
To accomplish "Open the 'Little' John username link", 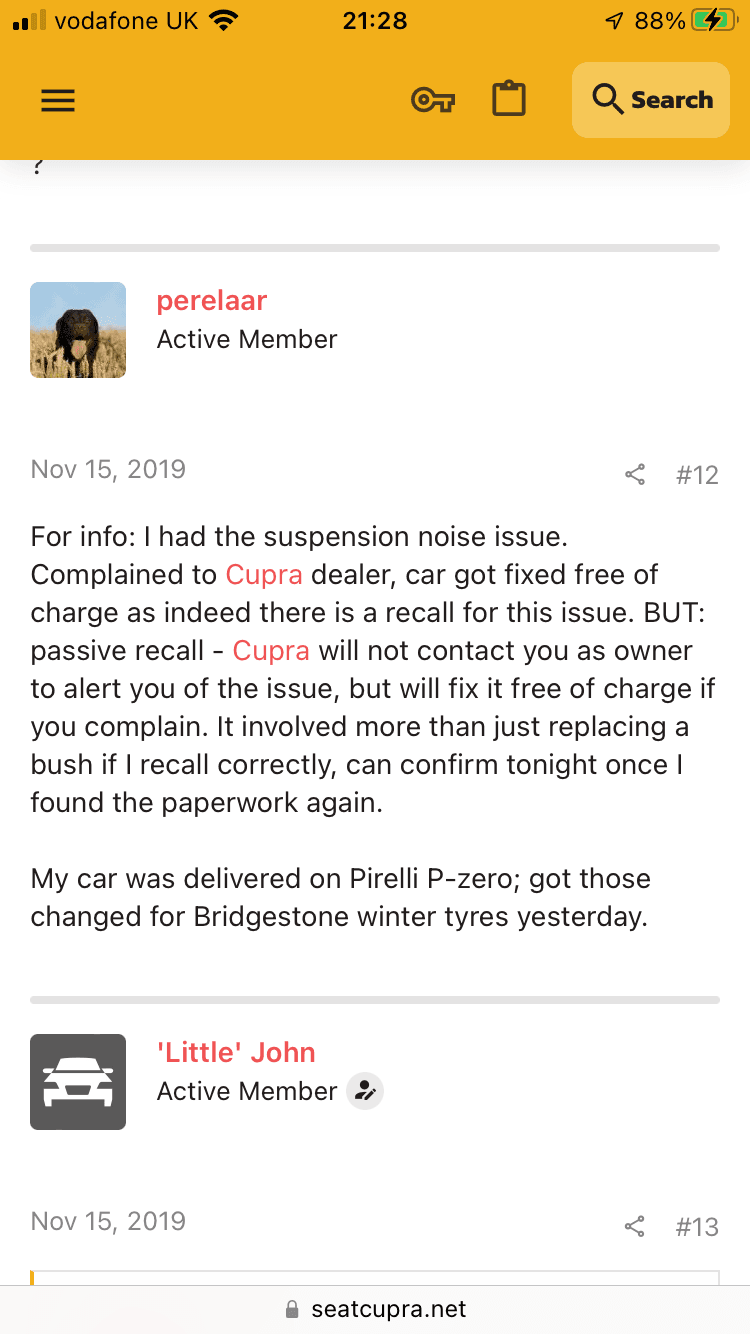I will click(x=236, y=1053).
